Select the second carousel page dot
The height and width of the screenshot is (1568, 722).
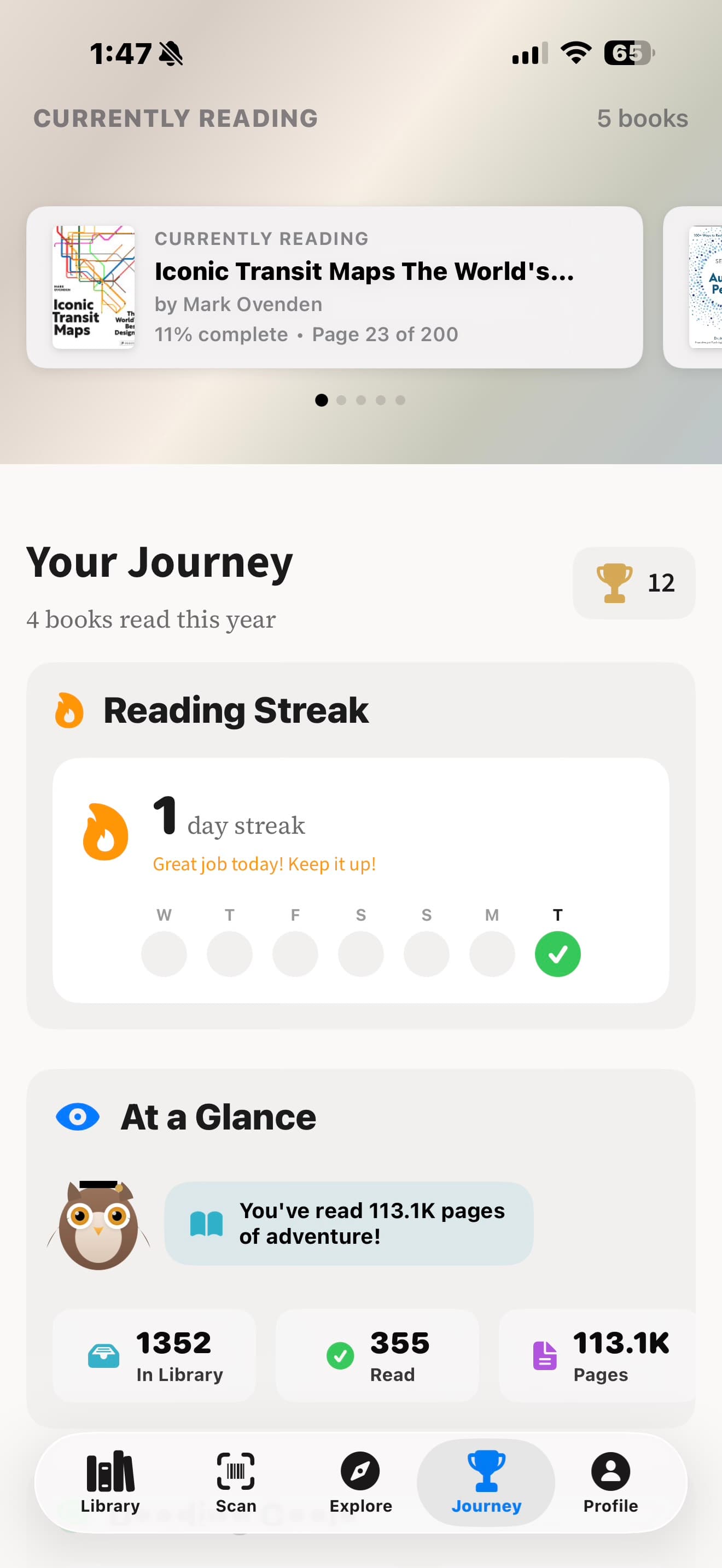coord(341,400)
